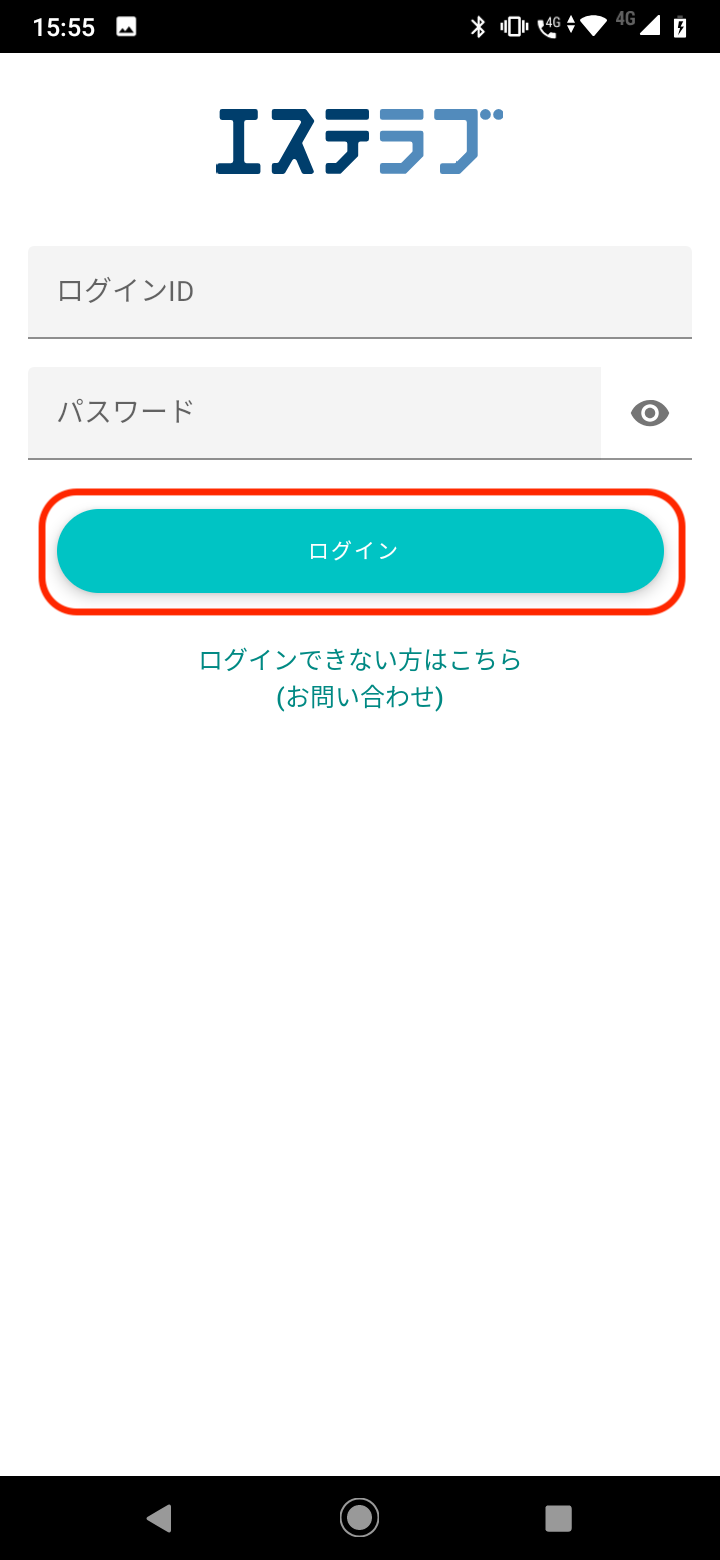720x1560 pixels.
Task: Tap the お問い合わせ contact link
Action: (359, 698)
